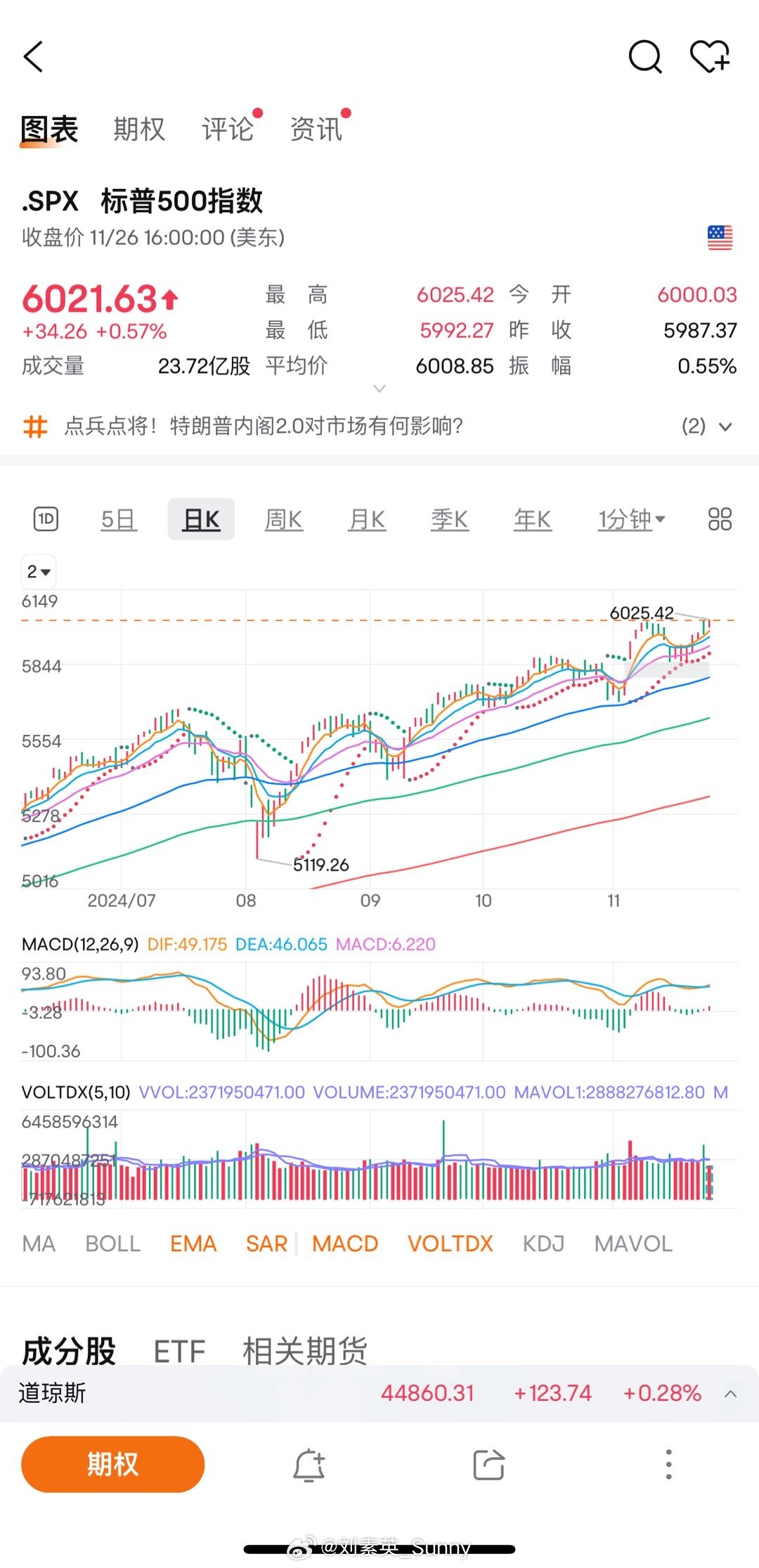
Task: Open the chart grid layout icon
Action: pyautogui.click(x=720, y=519)
